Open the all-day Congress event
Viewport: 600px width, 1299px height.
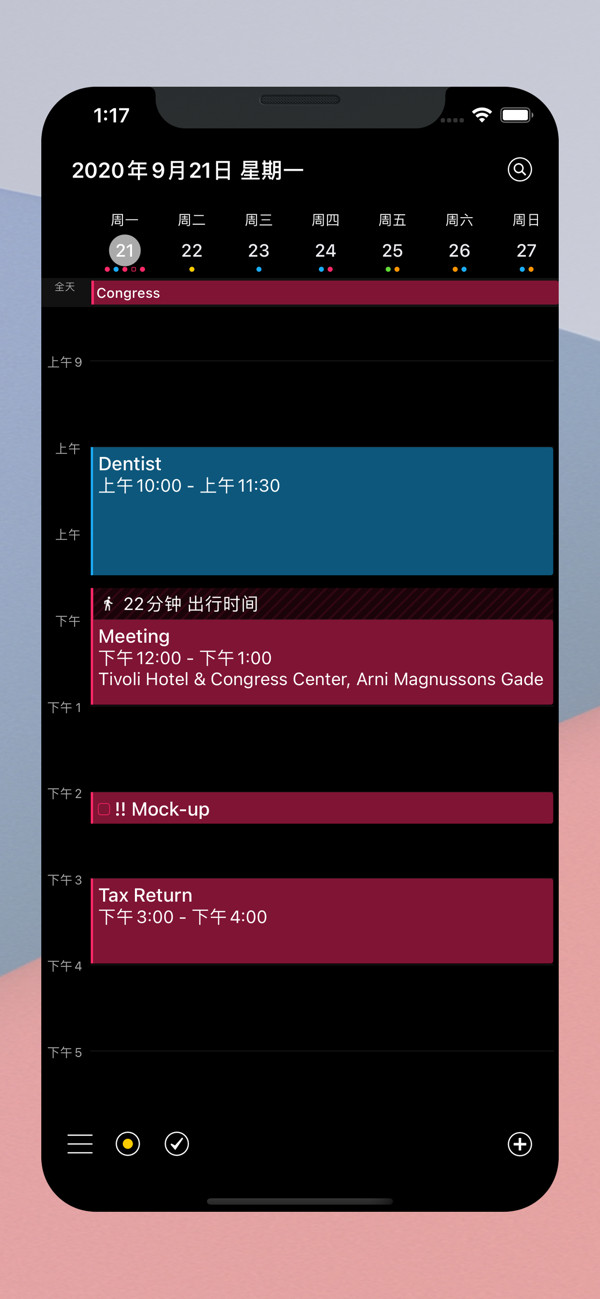324,293
